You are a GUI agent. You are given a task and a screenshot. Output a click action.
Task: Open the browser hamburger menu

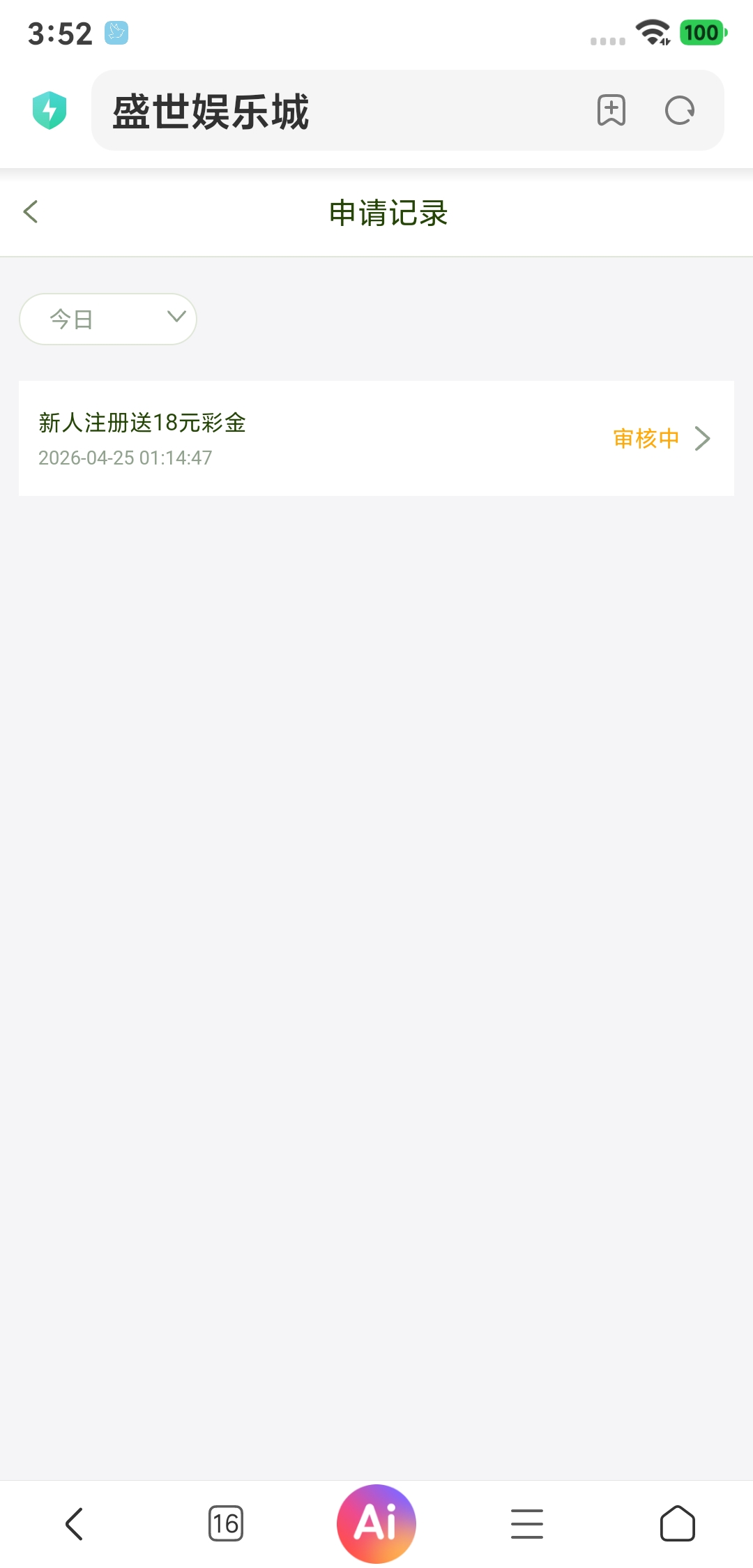pyautogui.click(x=527, y=1523)
